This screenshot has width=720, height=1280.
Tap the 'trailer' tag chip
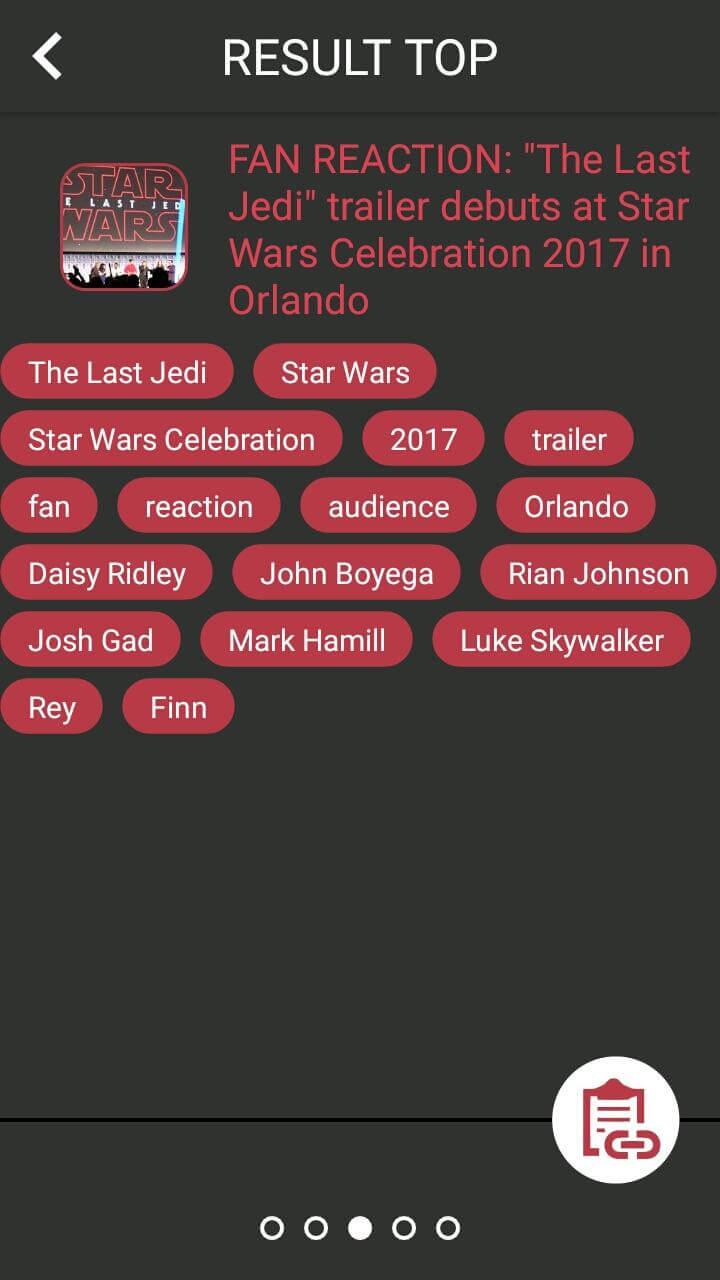pyautogui.click(x=568, y=438)
